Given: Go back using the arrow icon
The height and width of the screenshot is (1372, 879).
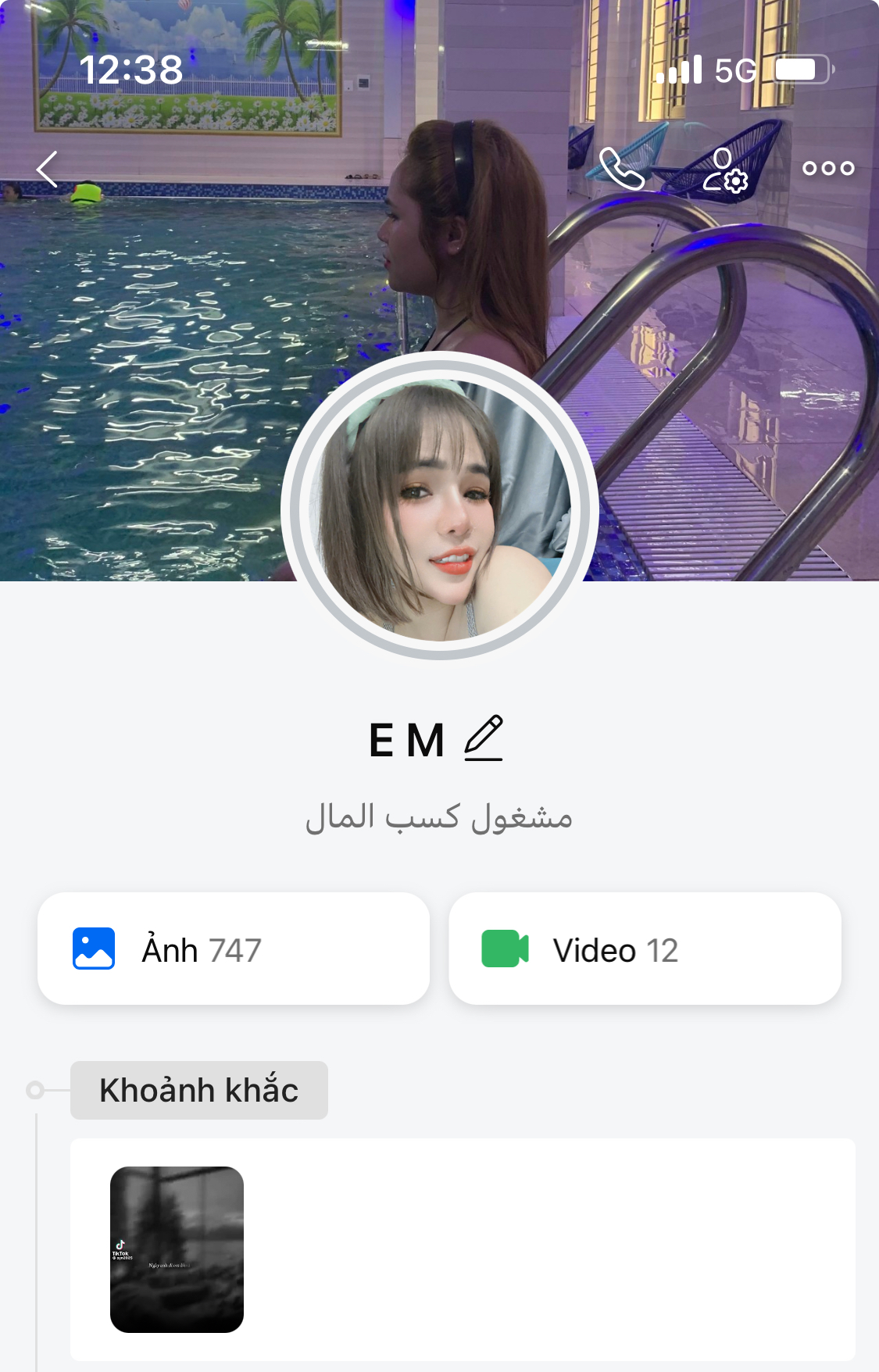Looking at the screenshot, I should click(48, 169).
